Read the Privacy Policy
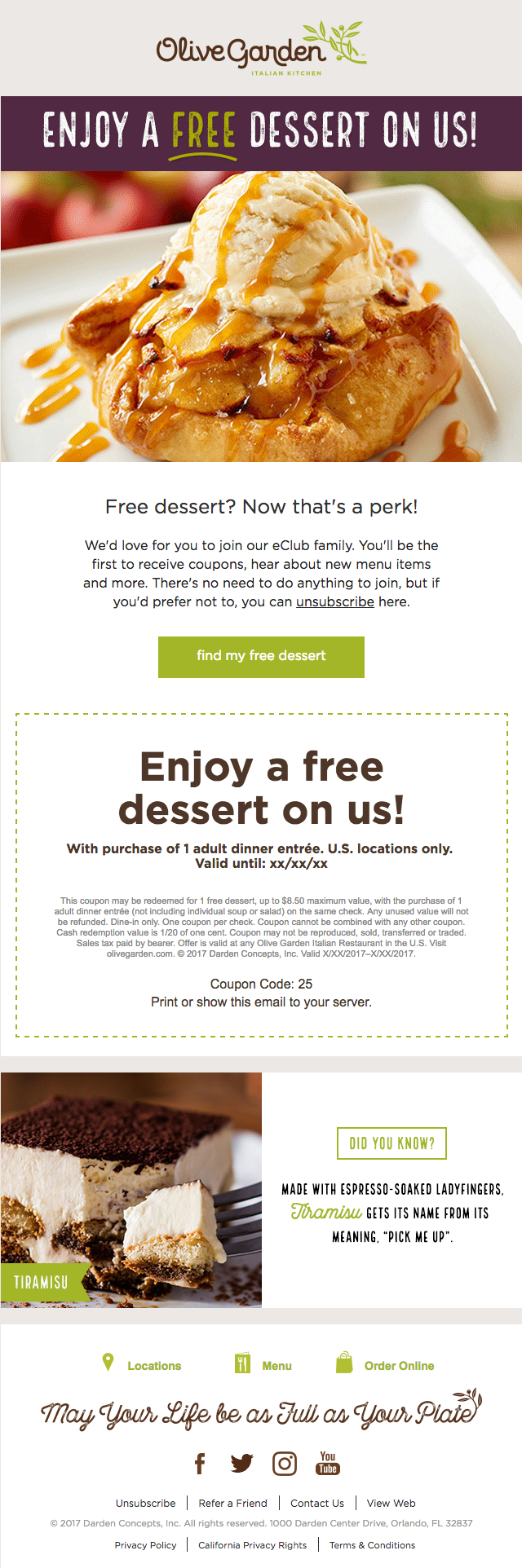 tap(145, 1545)
